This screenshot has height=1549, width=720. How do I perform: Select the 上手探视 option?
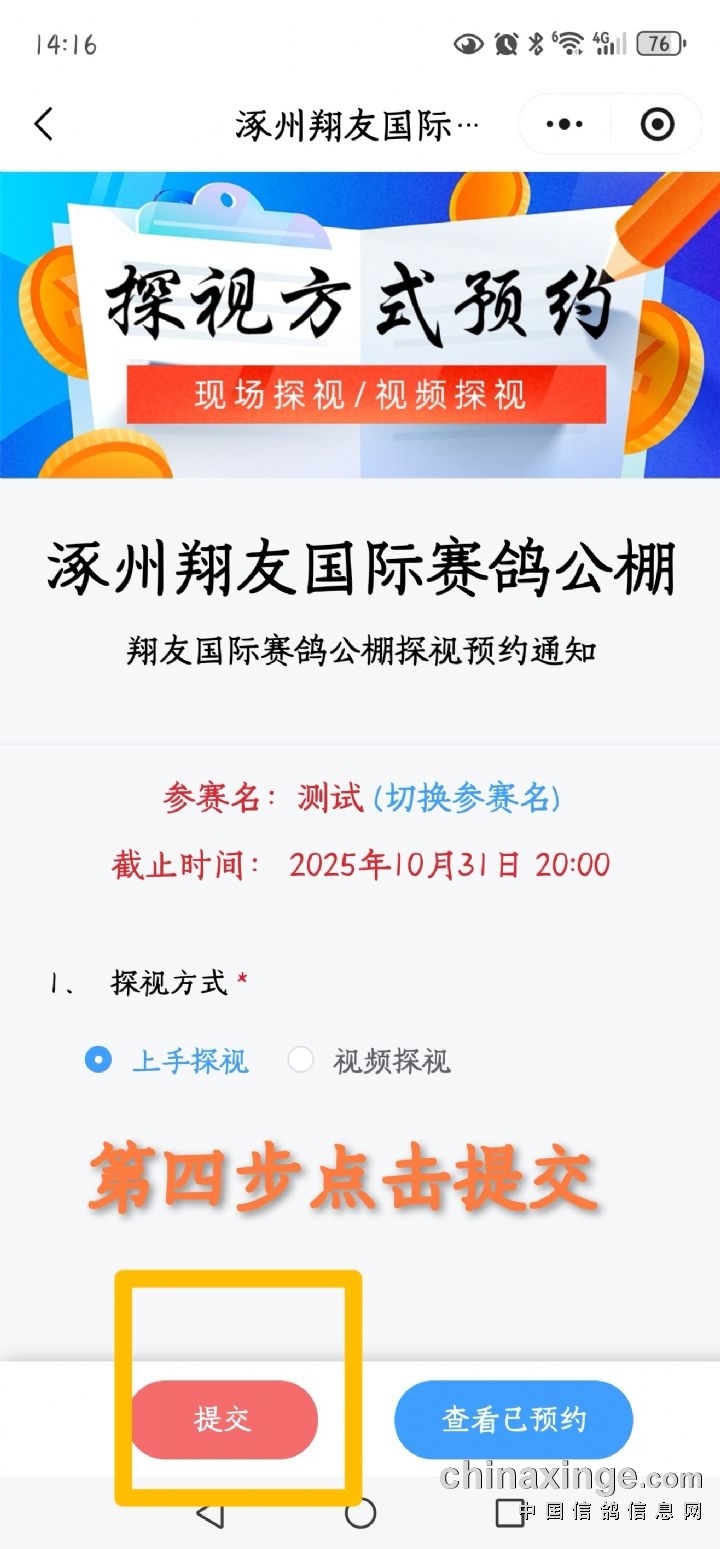pos(99,1060)
